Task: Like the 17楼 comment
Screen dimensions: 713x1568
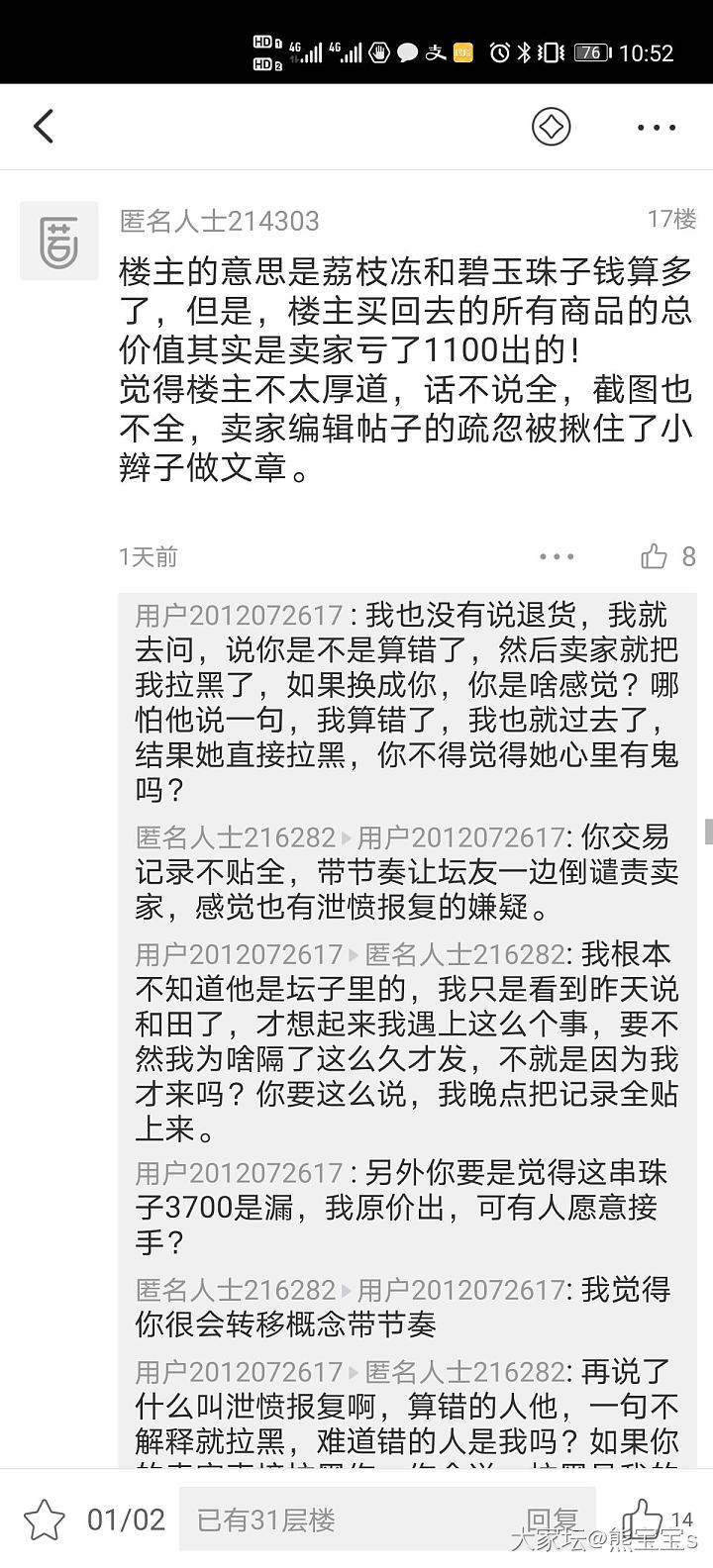Action: [655, 556]
